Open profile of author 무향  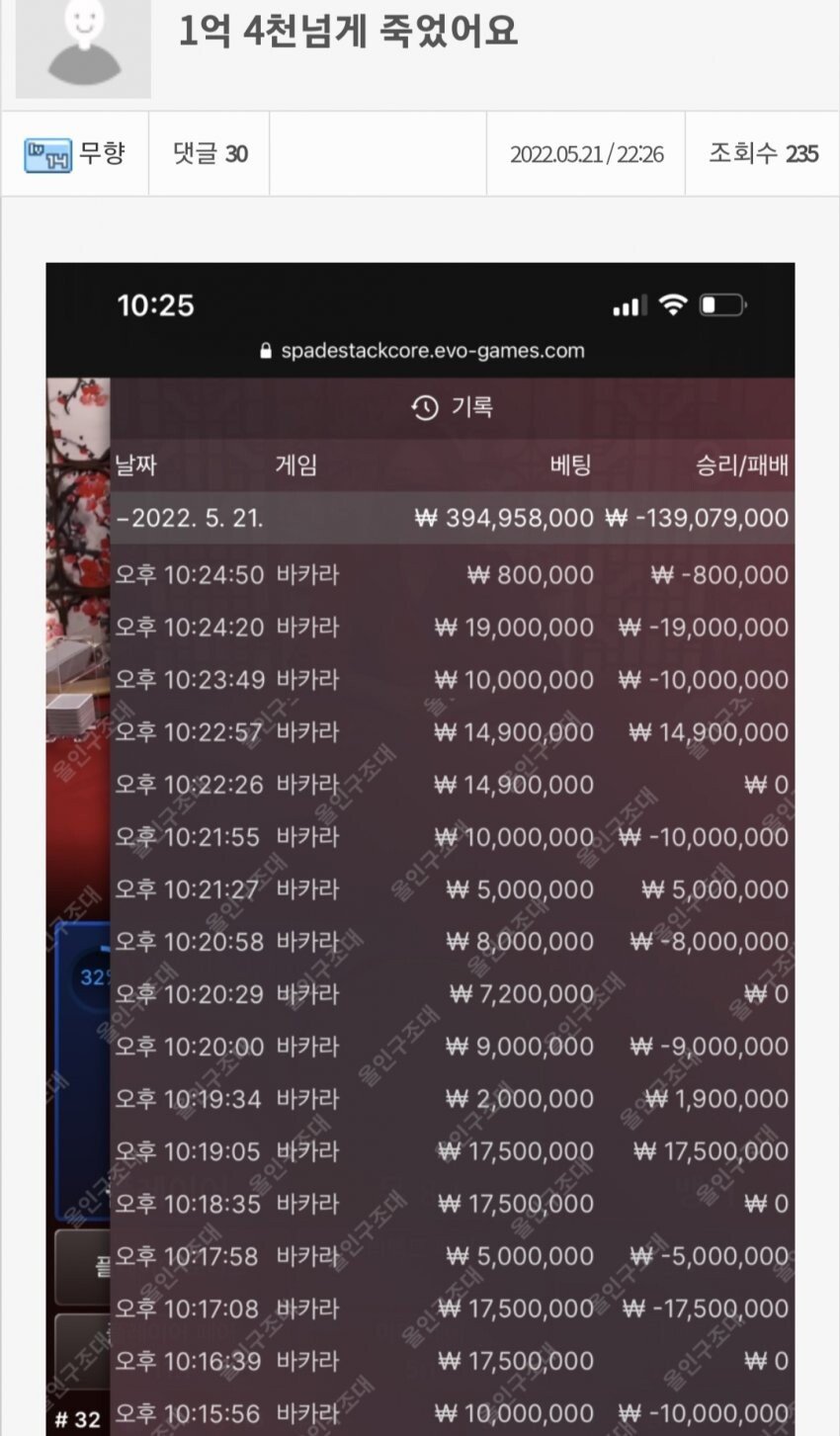101,153
